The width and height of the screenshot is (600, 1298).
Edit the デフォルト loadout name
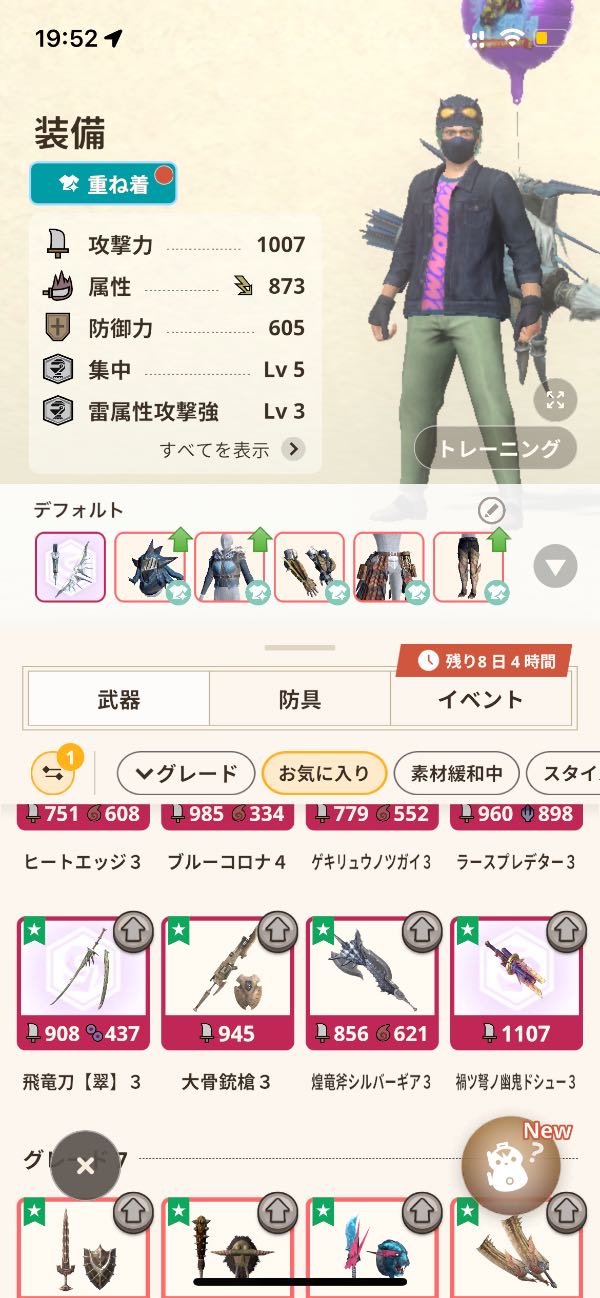(492, 511)
